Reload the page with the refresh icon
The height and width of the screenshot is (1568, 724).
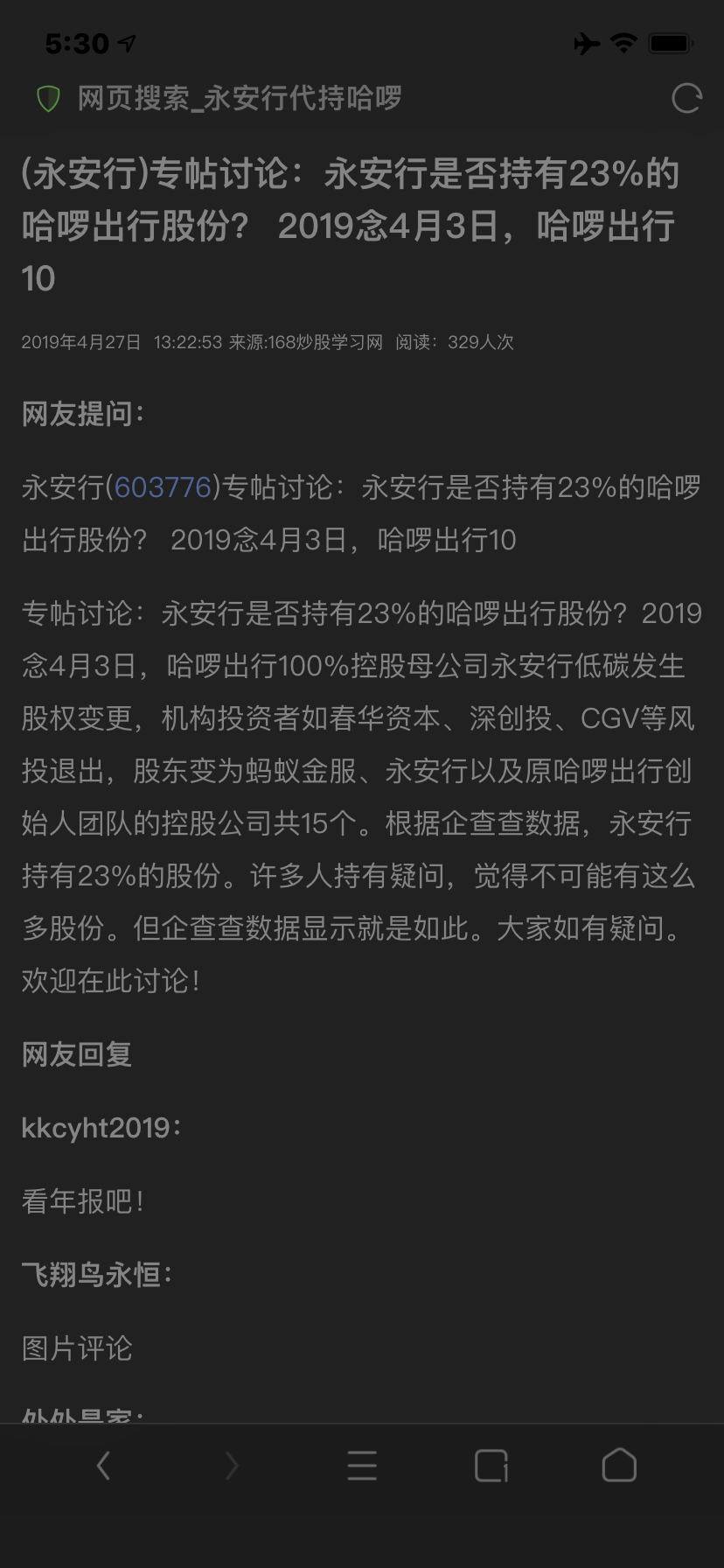686,99
